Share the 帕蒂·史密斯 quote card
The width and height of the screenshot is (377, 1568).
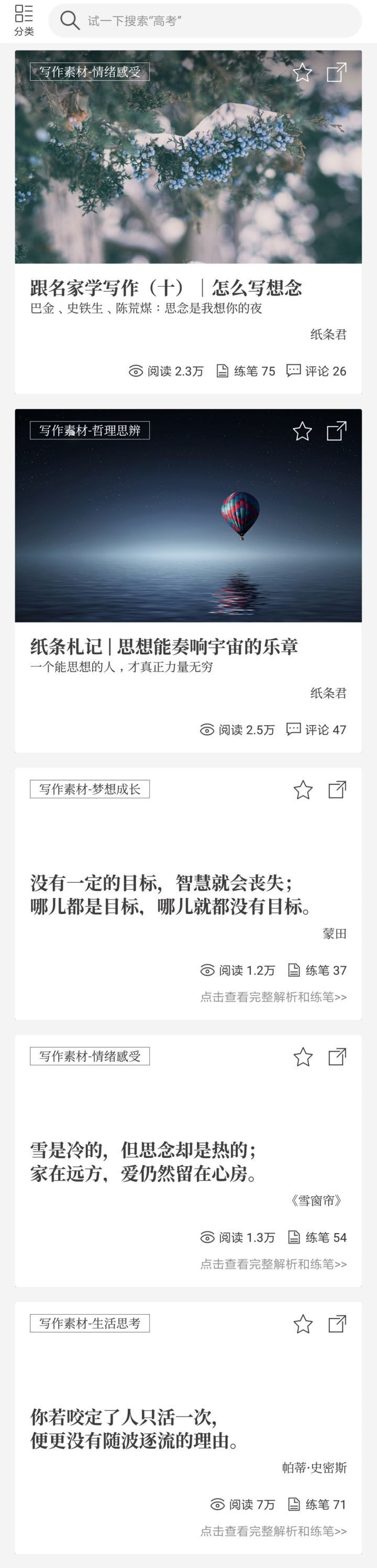point(337,1324)
